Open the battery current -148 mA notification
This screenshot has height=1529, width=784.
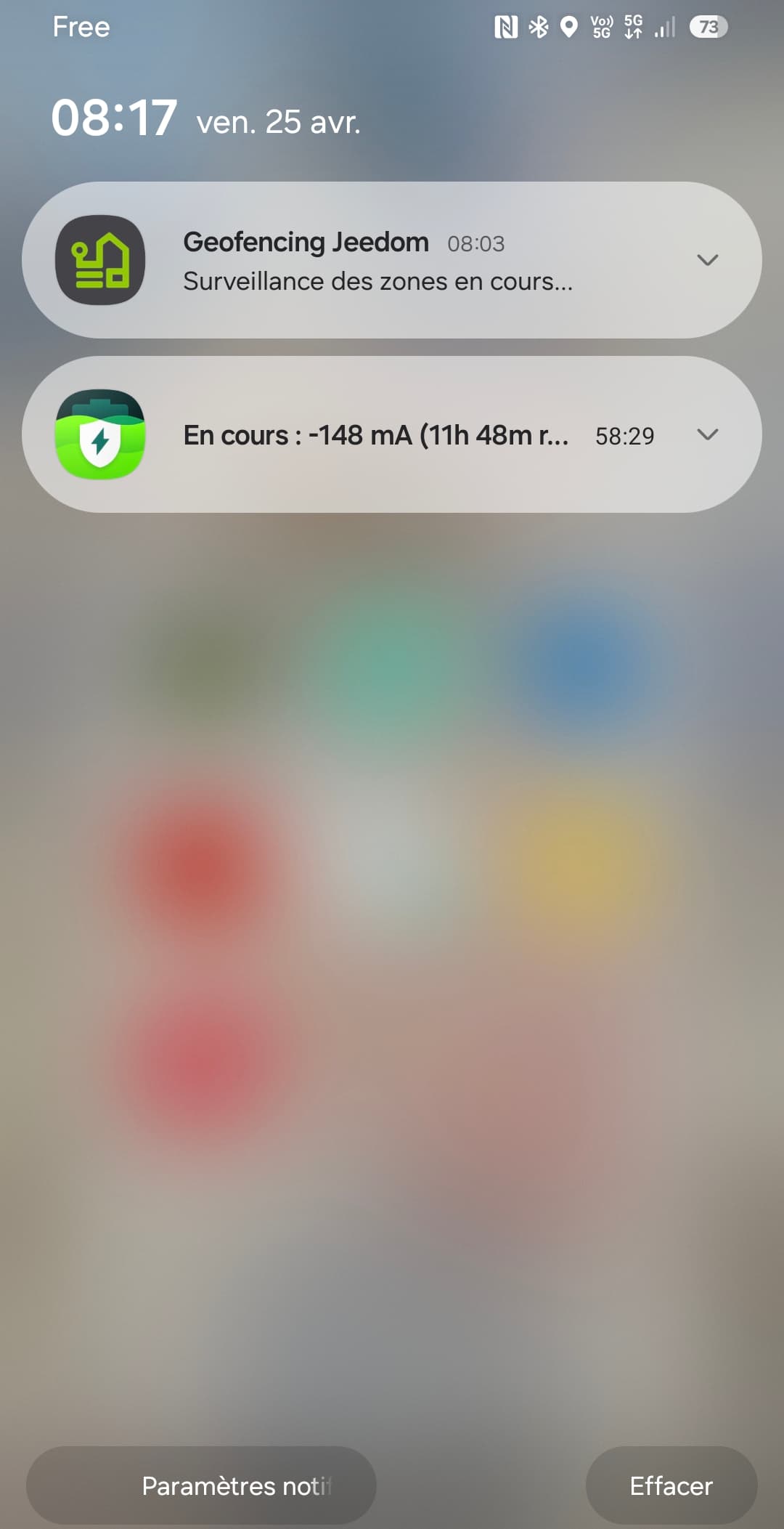click(x=392, y=434)
